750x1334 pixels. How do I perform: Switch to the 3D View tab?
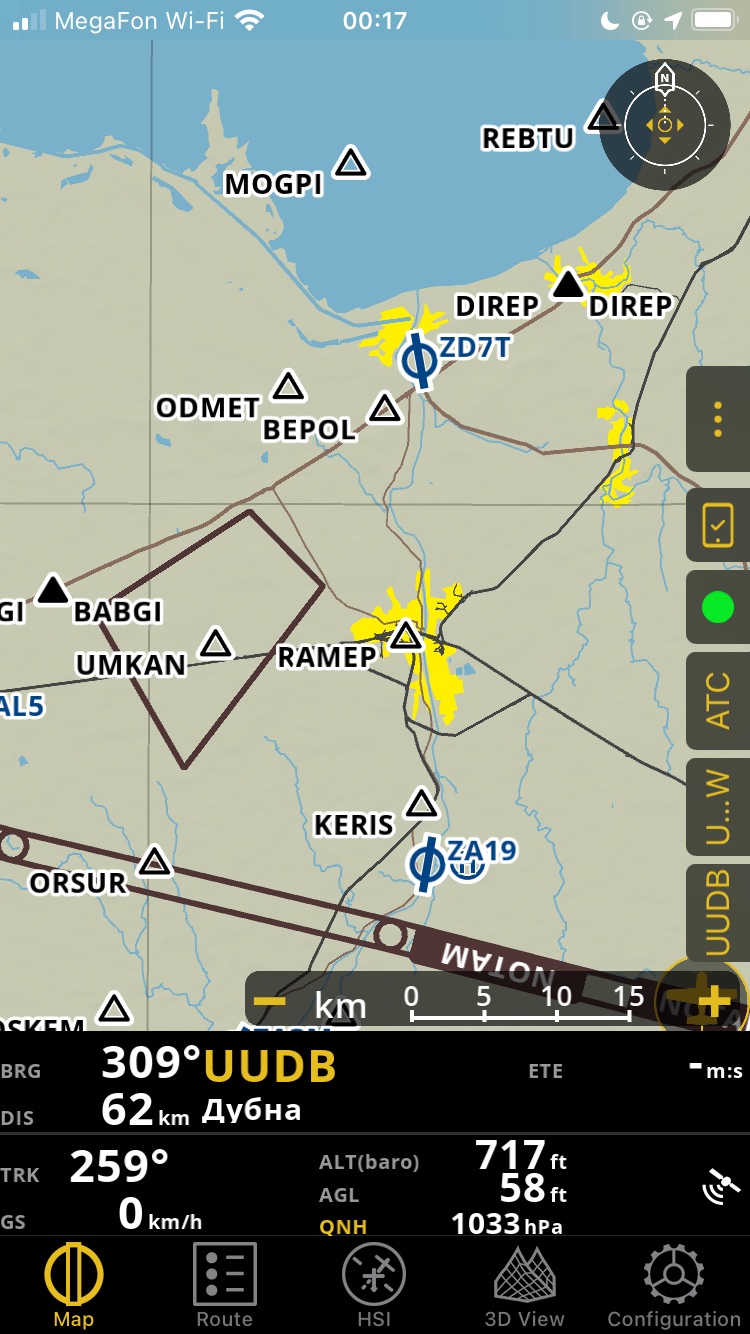tap(524, 1287)
